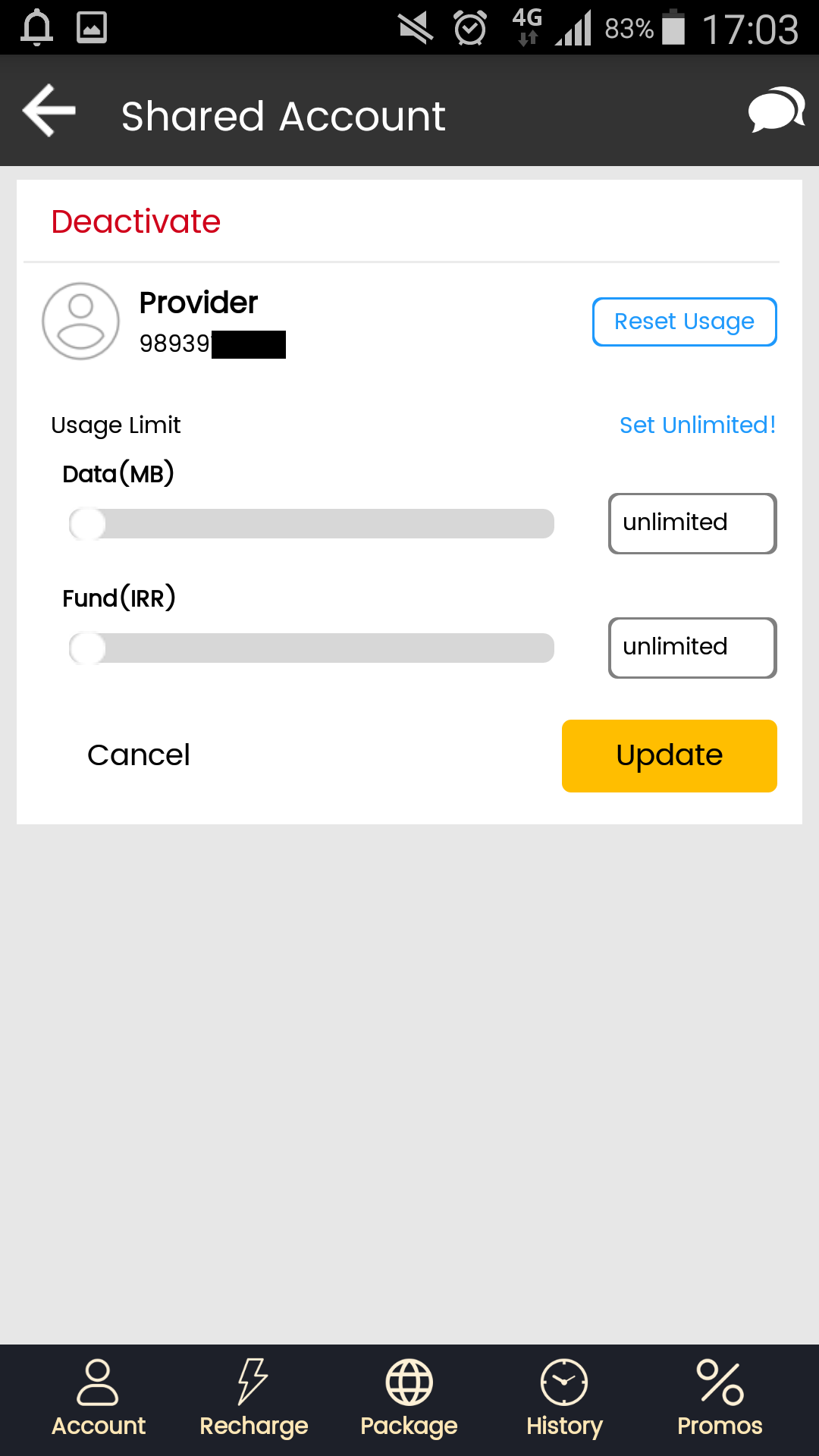Open the chat support icon
The image size is (819, 1456).
[775, 111]
